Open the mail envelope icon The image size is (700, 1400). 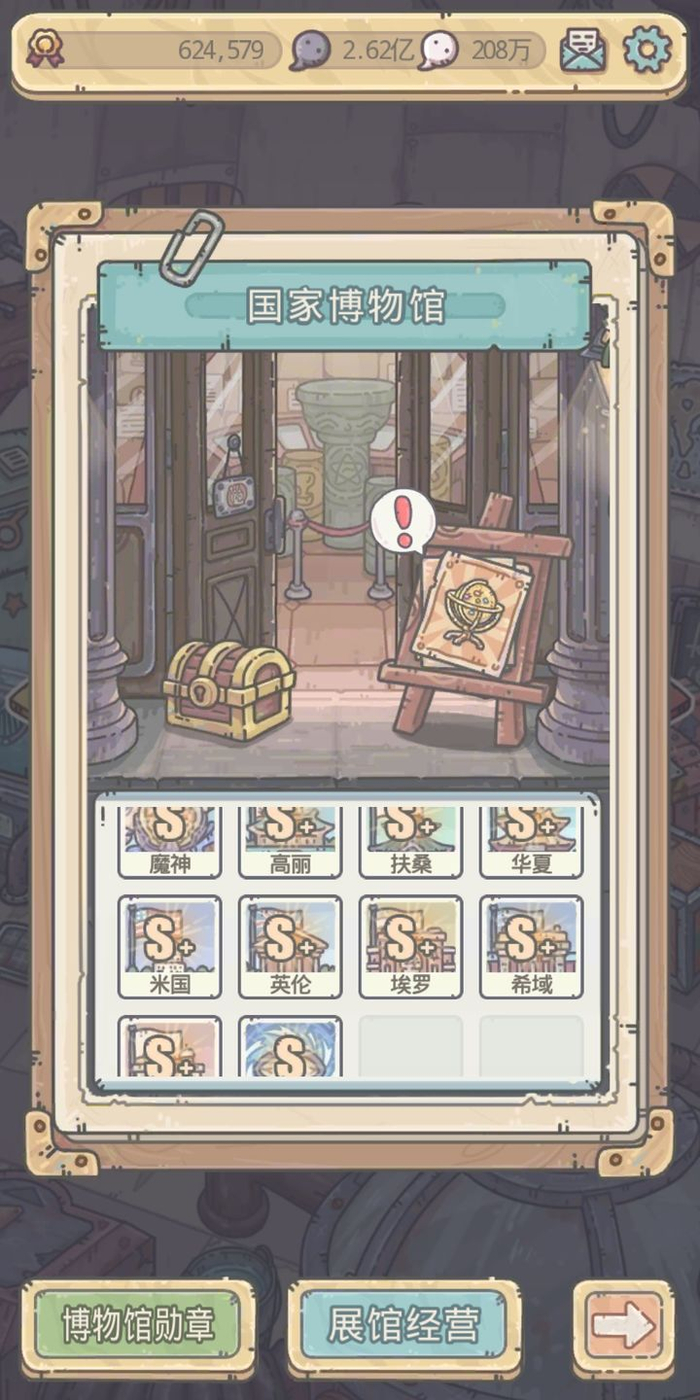[x=583, y=50]
